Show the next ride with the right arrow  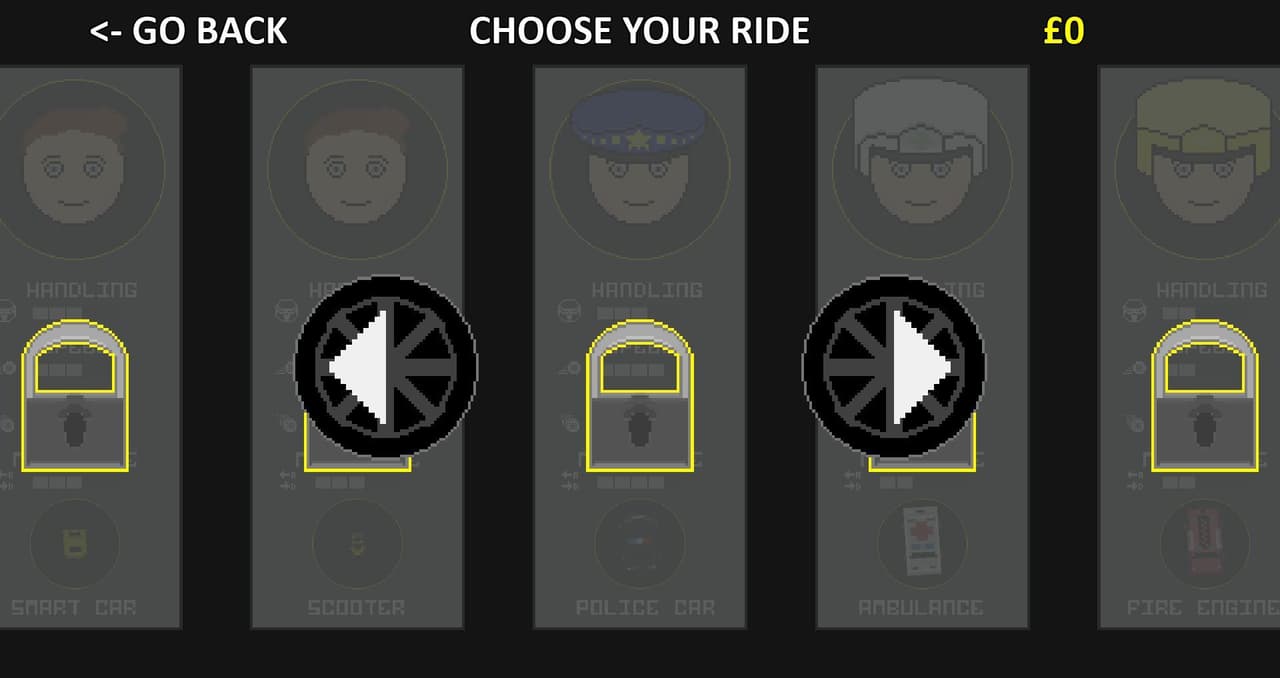point(893,366)
